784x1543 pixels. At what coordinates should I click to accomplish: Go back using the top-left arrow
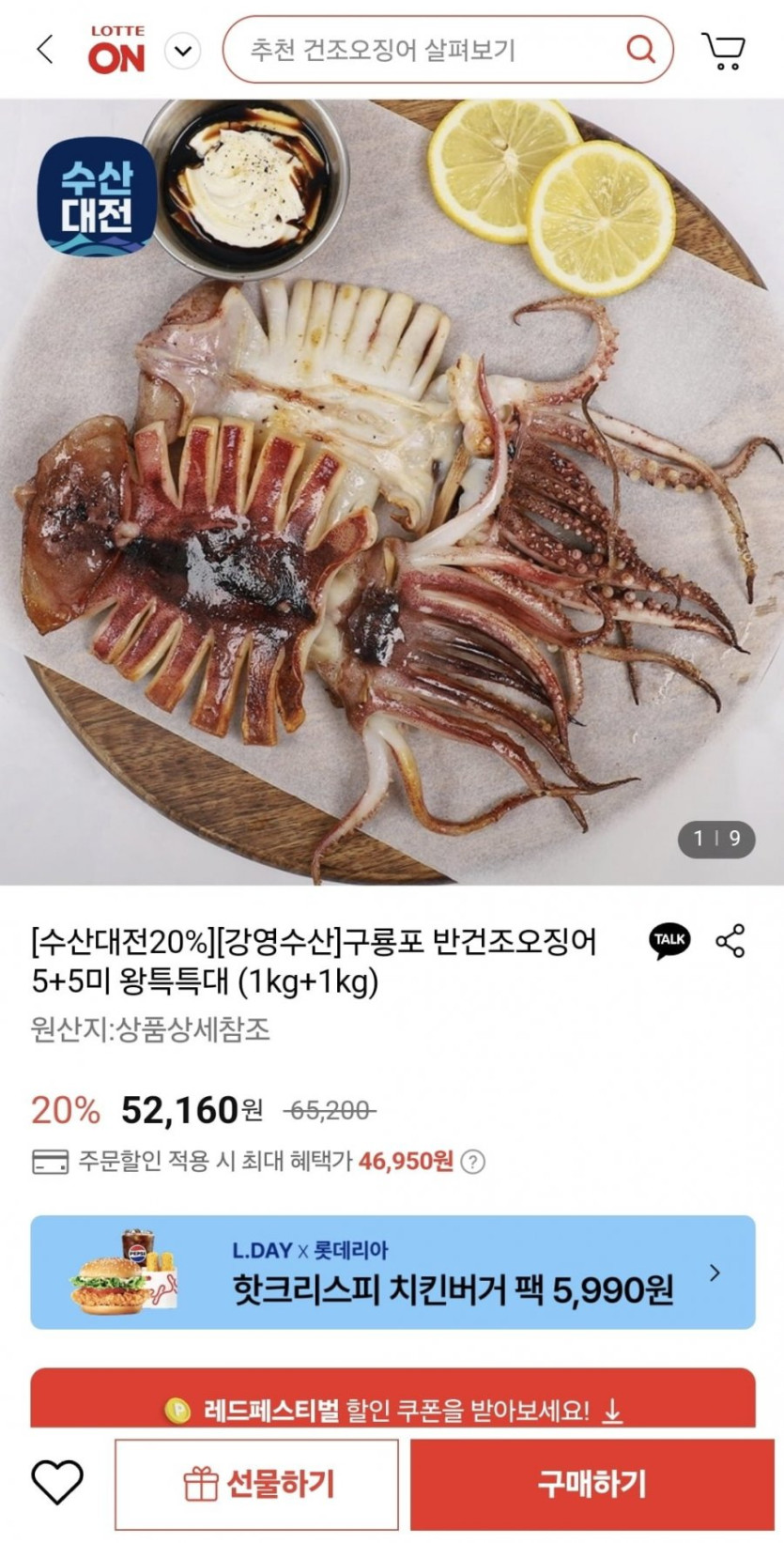point(44,49)
